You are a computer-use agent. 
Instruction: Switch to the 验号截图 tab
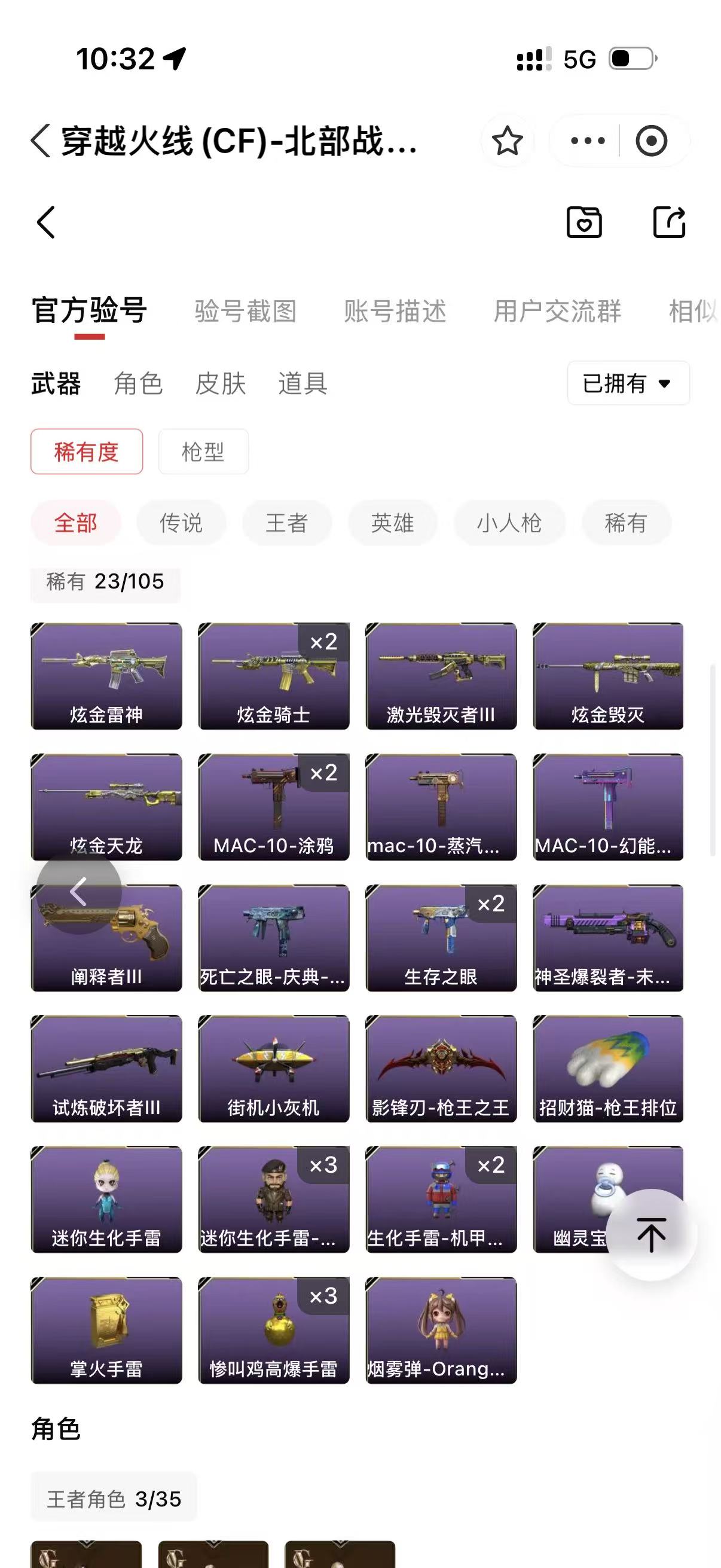click(x=245, y=311)
